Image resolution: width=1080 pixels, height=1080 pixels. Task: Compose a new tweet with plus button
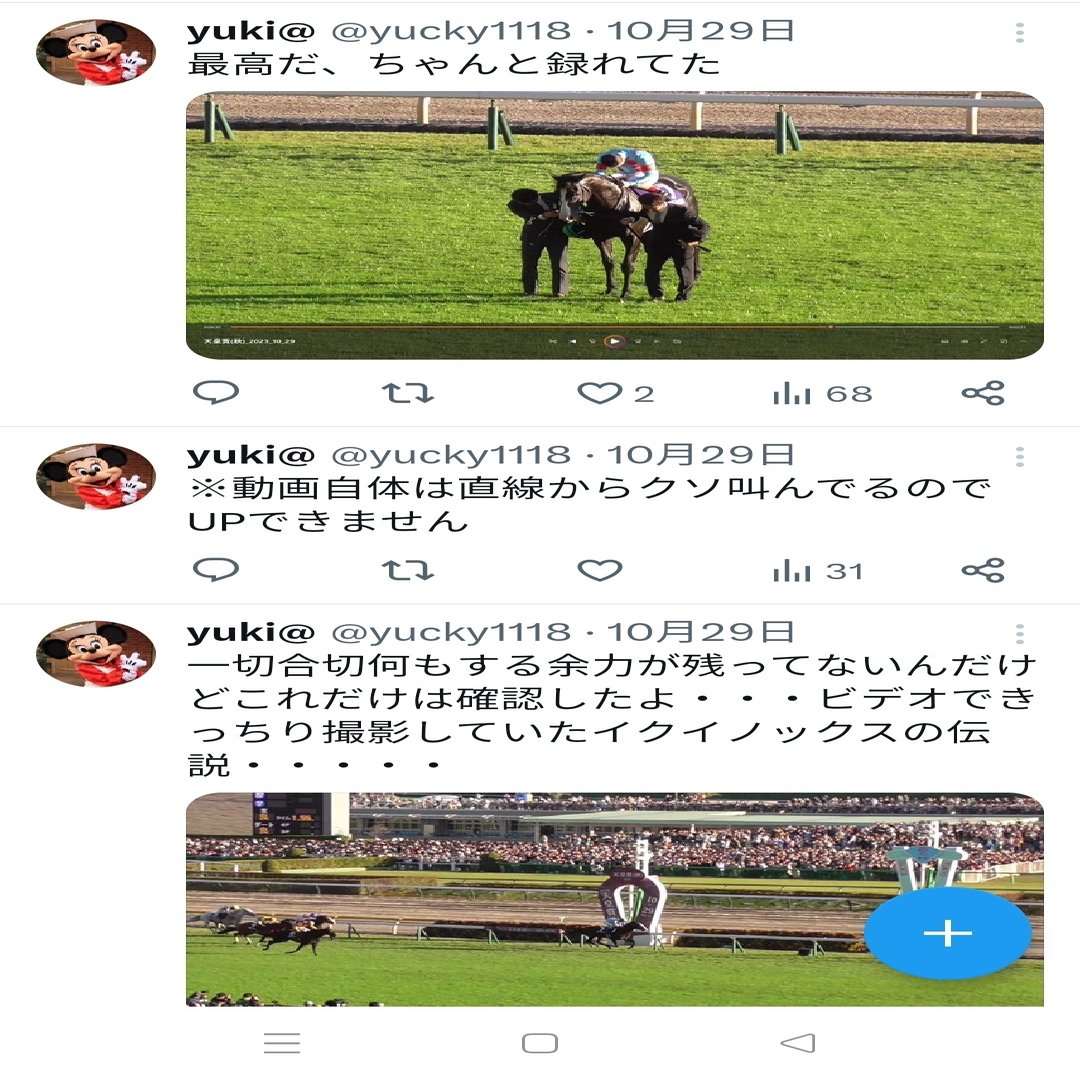tap(947, 933)
